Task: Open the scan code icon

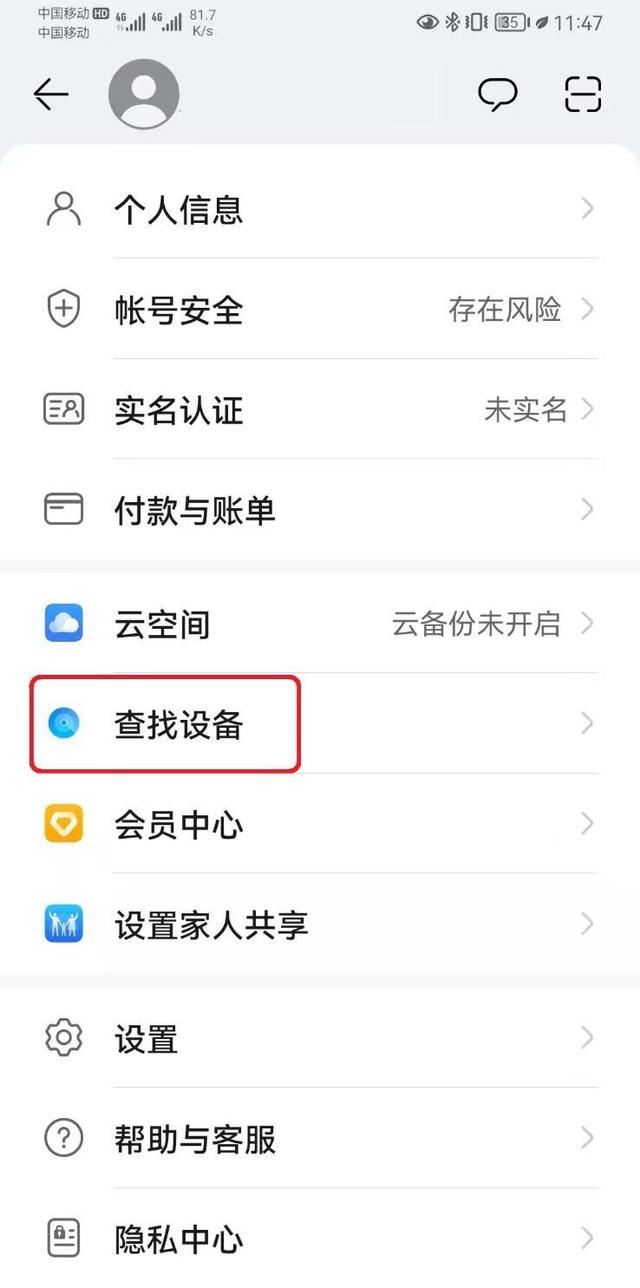Action: pyautogui.click(x=584, y=95)
